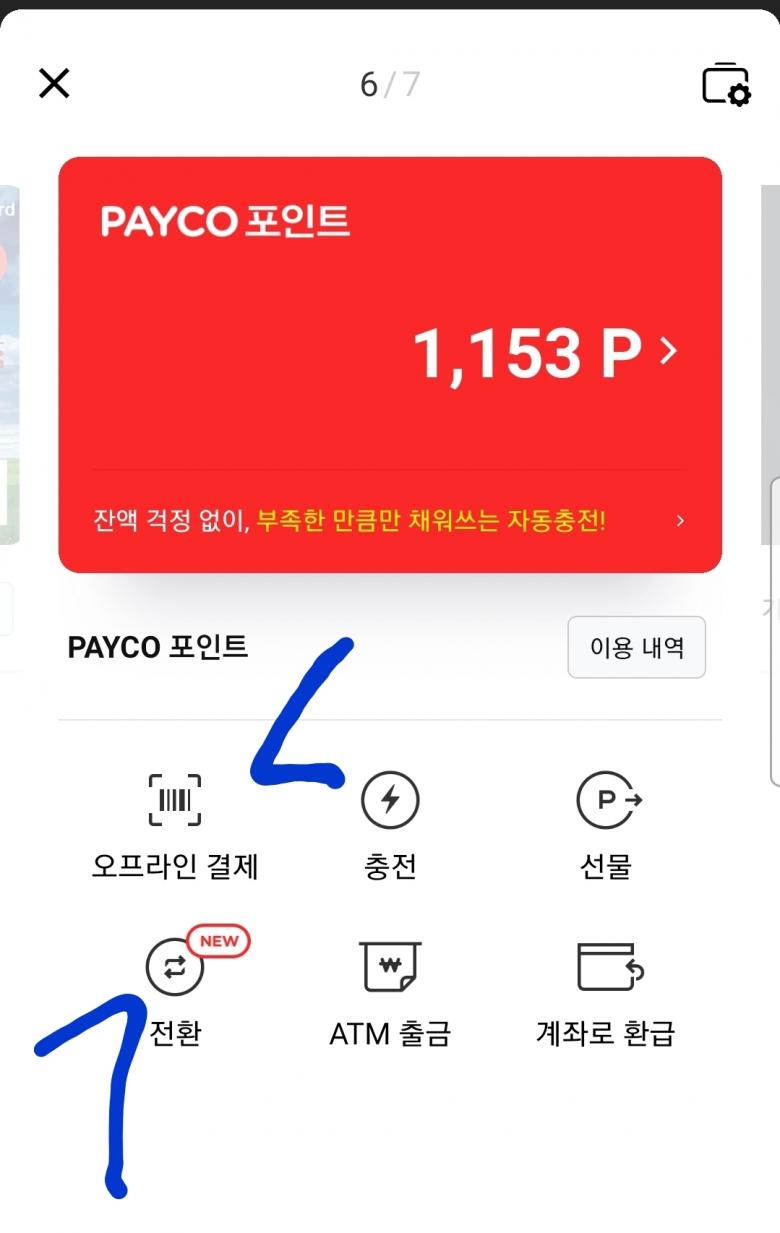Open the 자동충전 promotion banner
This screenshot has width=780, height=1233.
click(390, 521)
